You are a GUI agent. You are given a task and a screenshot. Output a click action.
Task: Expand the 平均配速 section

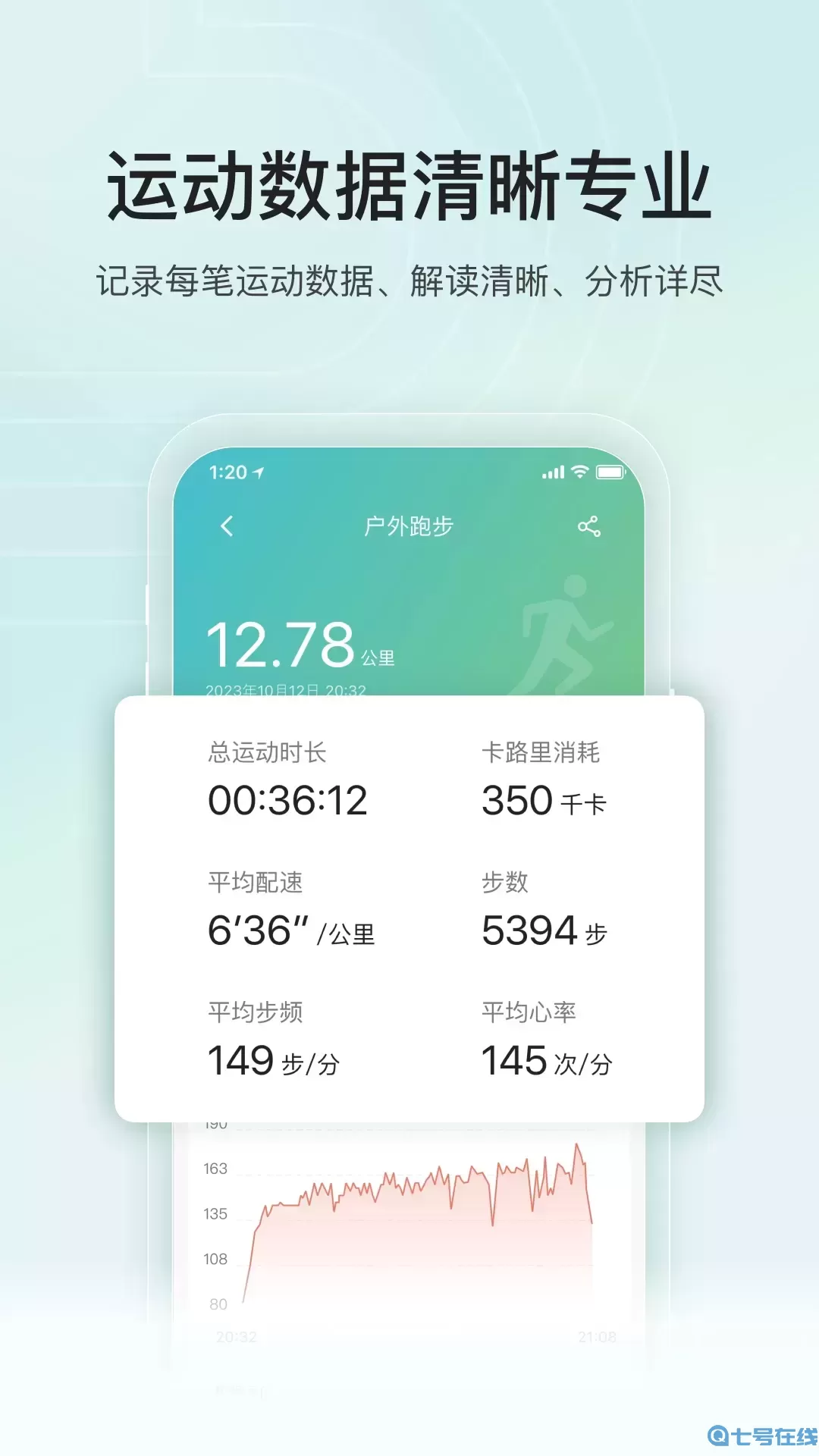click(x=288, y=906)
